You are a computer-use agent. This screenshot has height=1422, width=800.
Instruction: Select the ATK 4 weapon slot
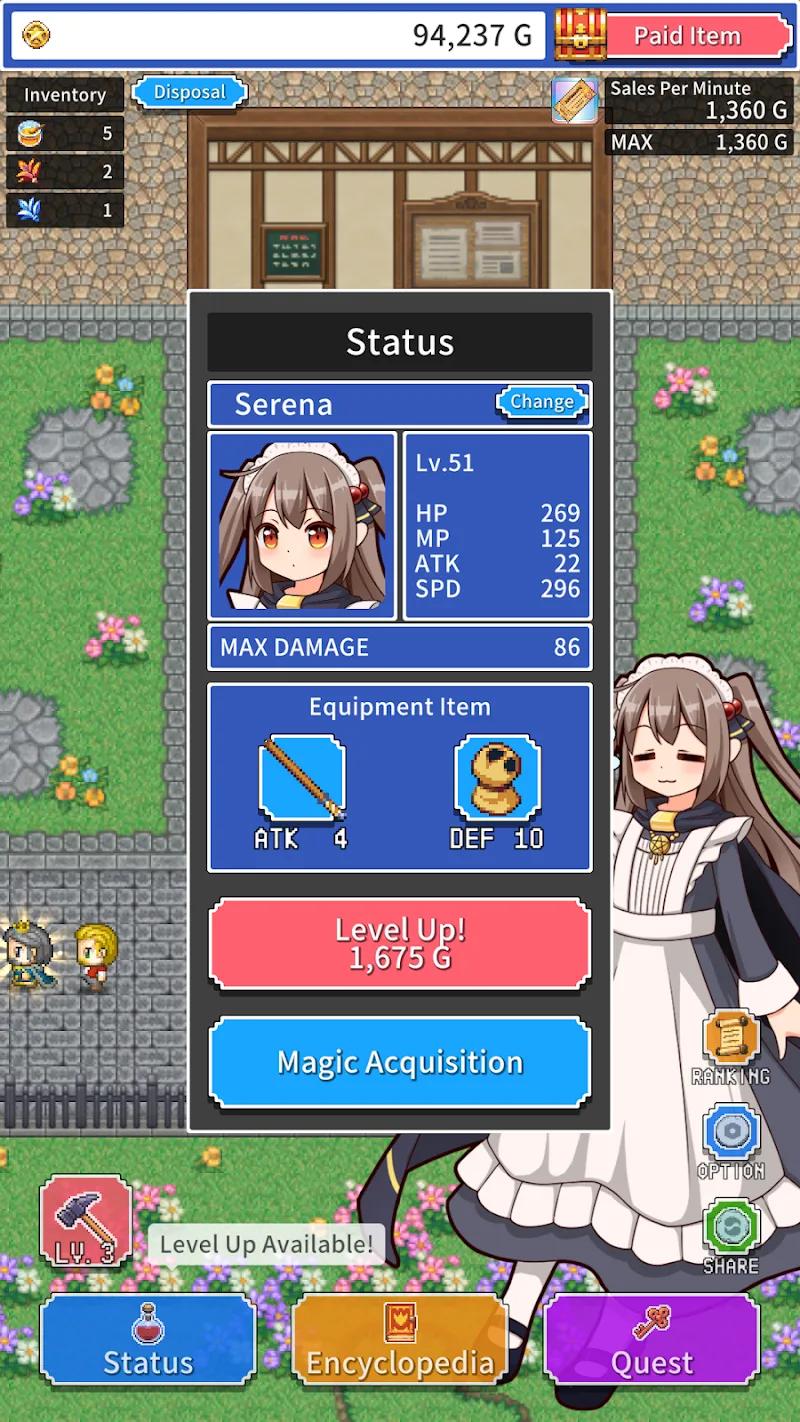[301, 778]
